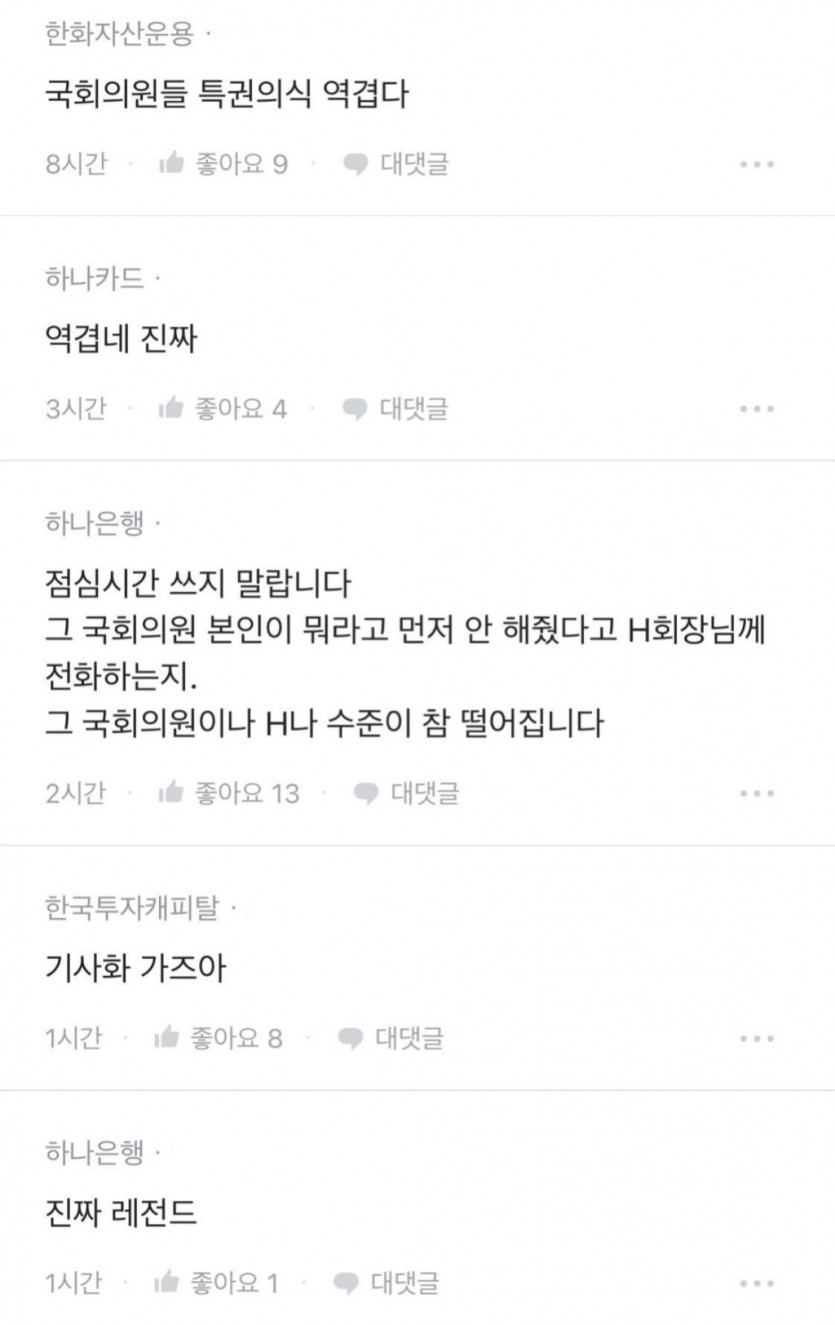The height and width of the screenshot is (1325, 835).
Task: Like the 한화자산운용 comment
Action: click(222, 164)
